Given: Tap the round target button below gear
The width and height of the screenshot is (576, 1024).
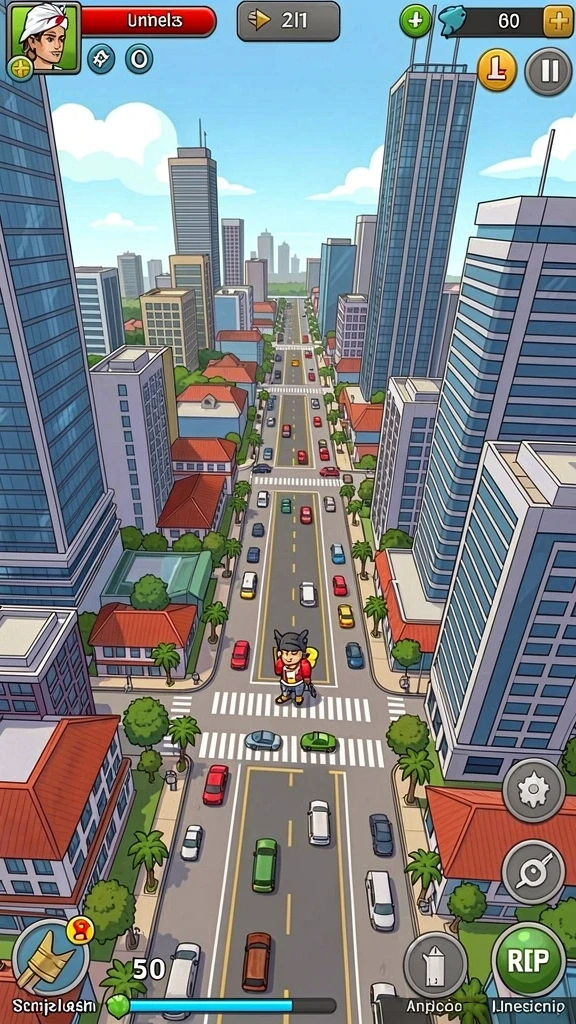Looking at the screenshot, I should point(534,872).
